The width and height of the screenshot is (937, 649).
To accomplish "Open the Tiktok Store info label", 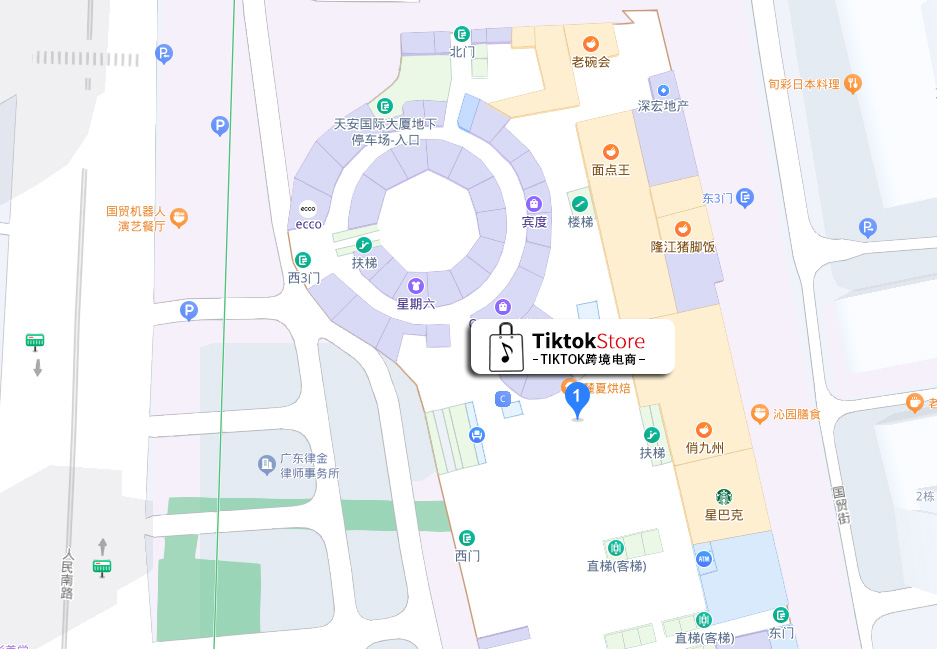I will [572, 347].
